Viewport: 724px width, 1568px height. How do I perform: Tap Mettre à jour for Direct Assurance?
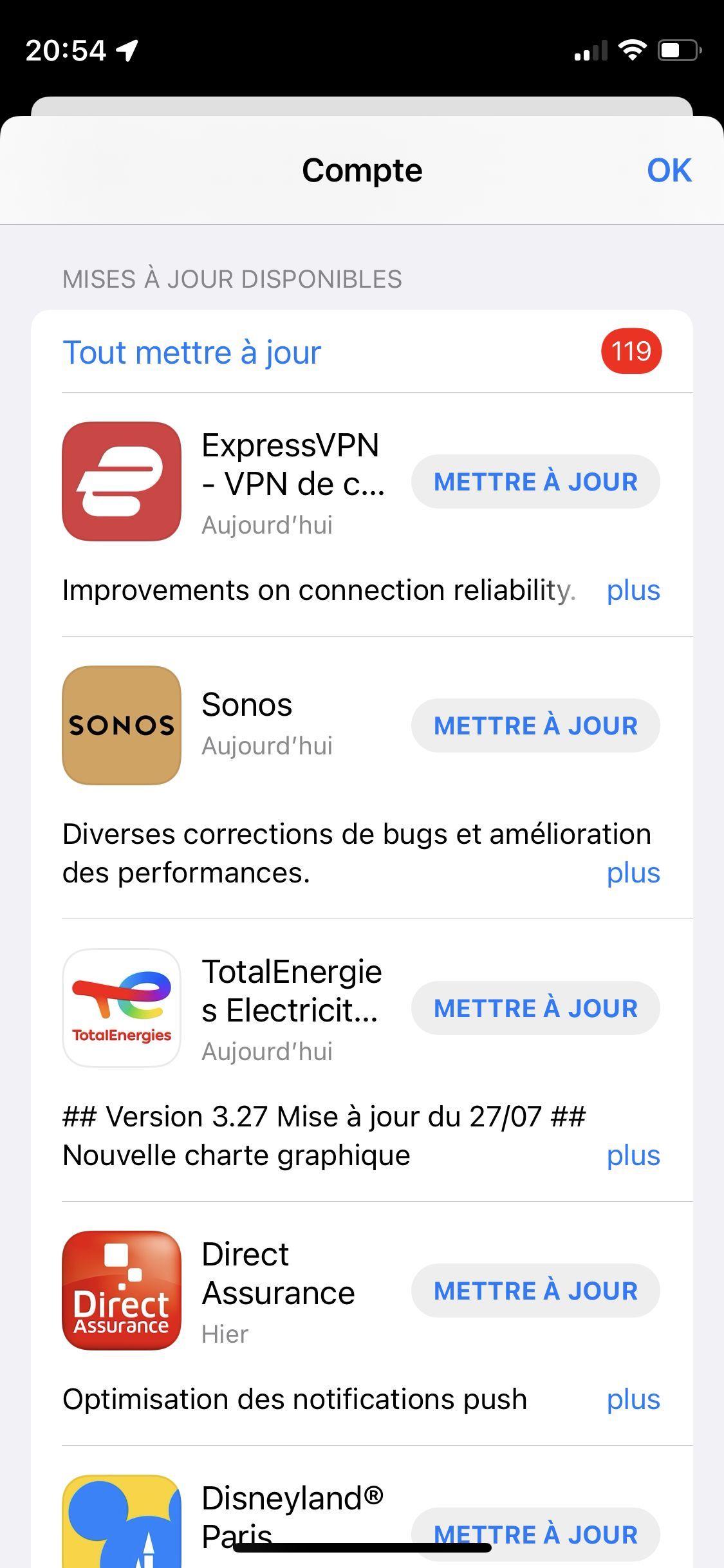pos(535,1290)
